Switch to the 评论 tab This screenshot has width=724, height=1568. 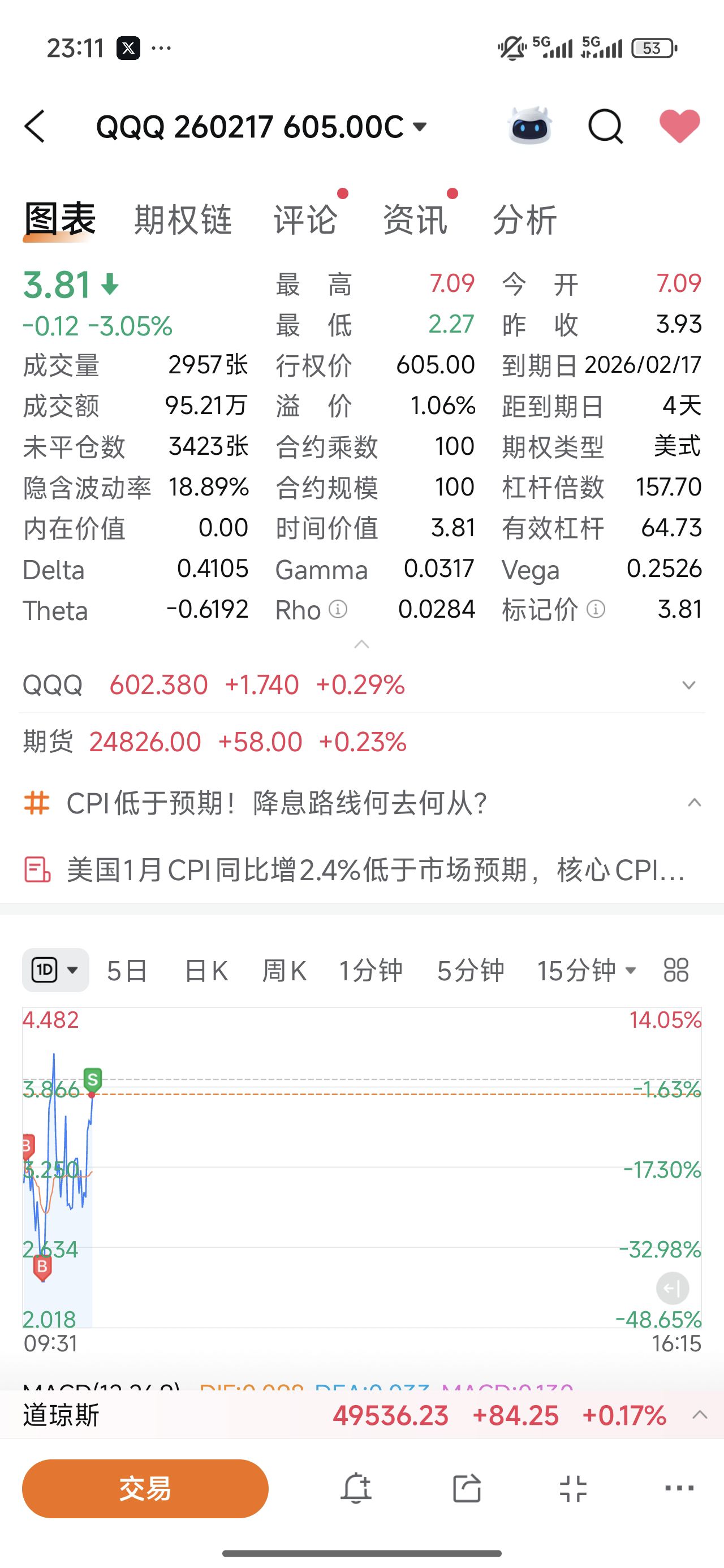[305, 219]
